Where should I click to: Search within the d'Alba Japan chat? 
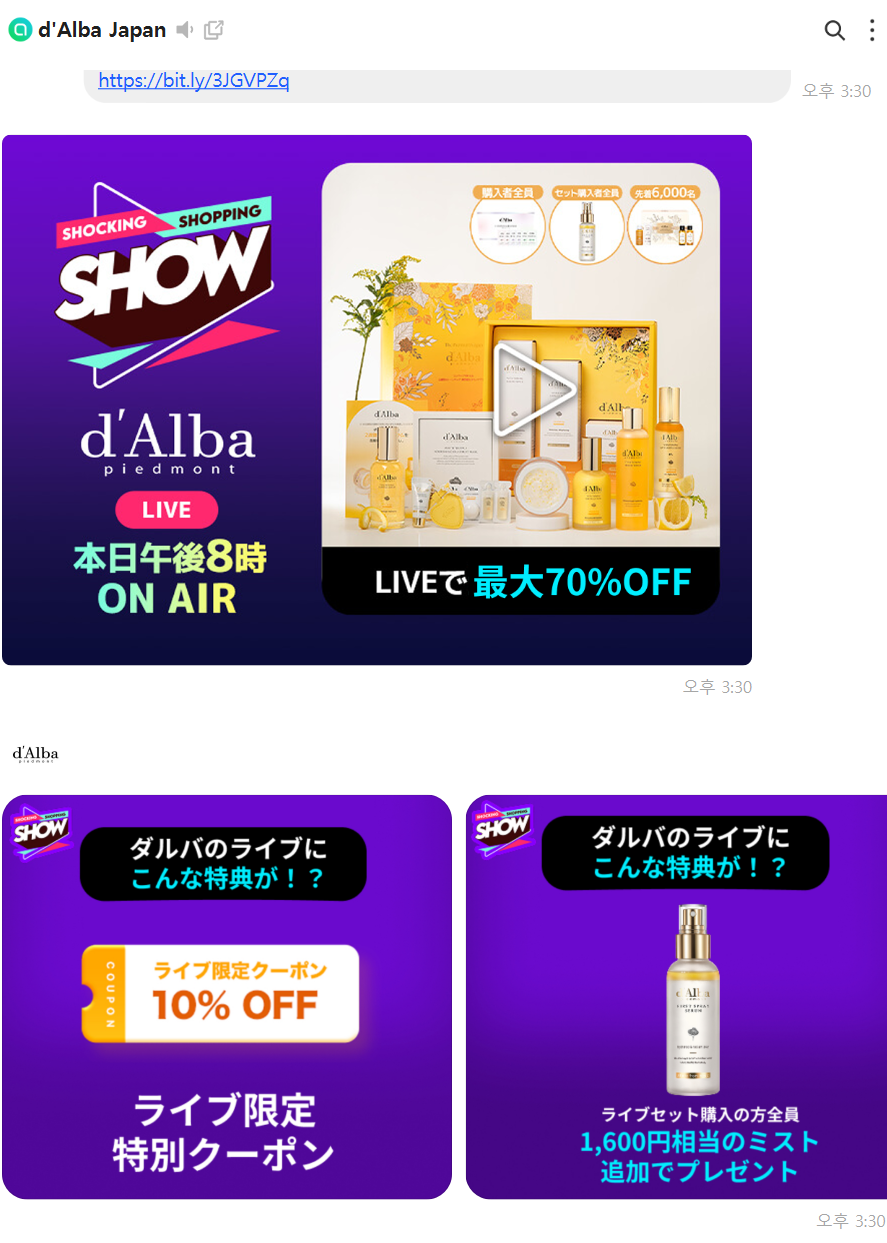834,30
